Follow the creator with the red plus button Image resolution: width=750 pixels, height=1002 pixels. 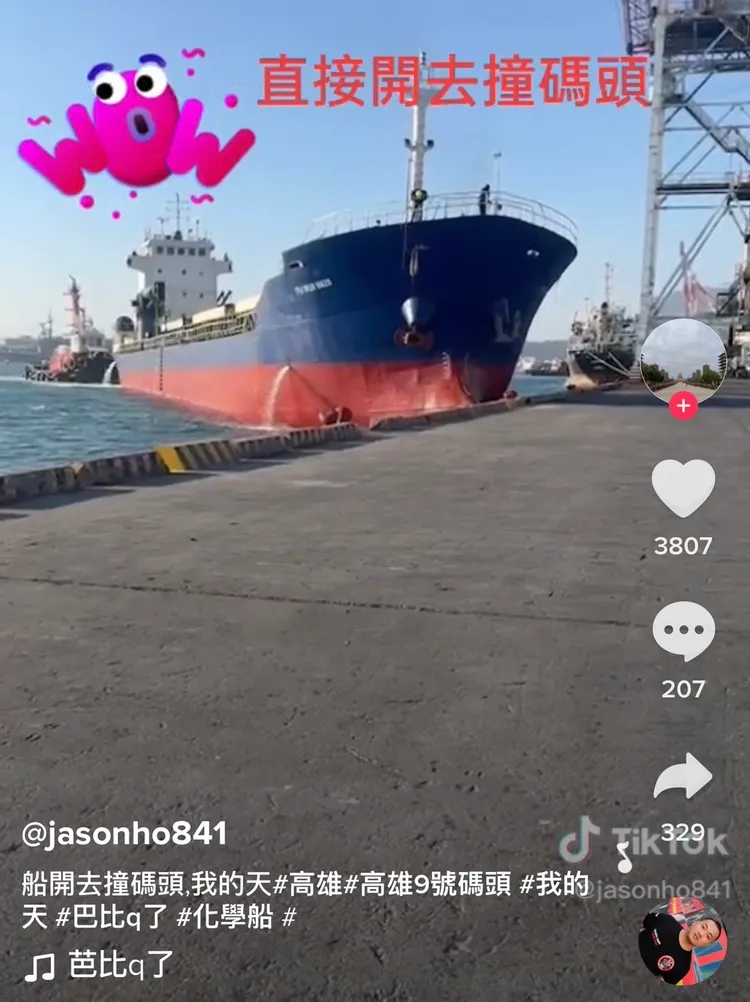(683, 406)
